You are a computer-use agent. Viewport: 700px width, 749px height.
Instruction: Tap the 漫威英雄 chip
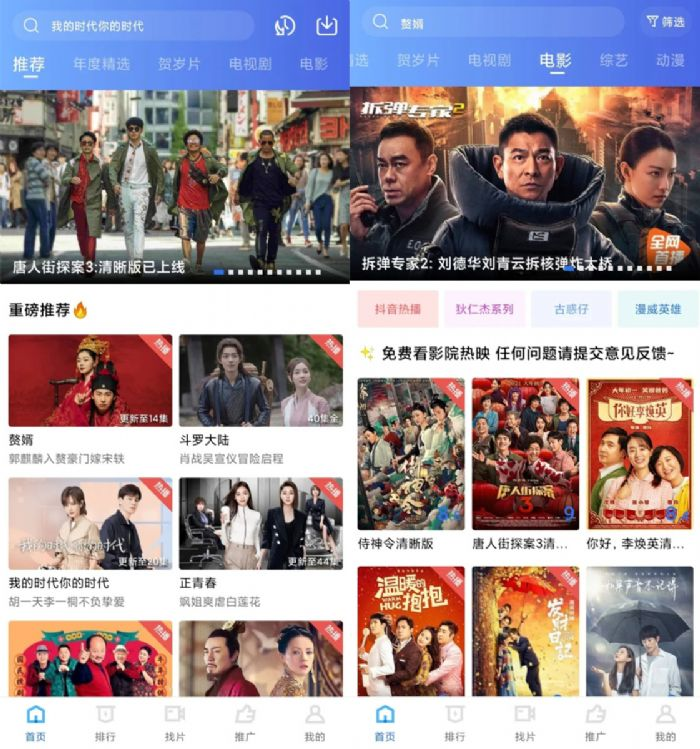[x=657, y=309]
